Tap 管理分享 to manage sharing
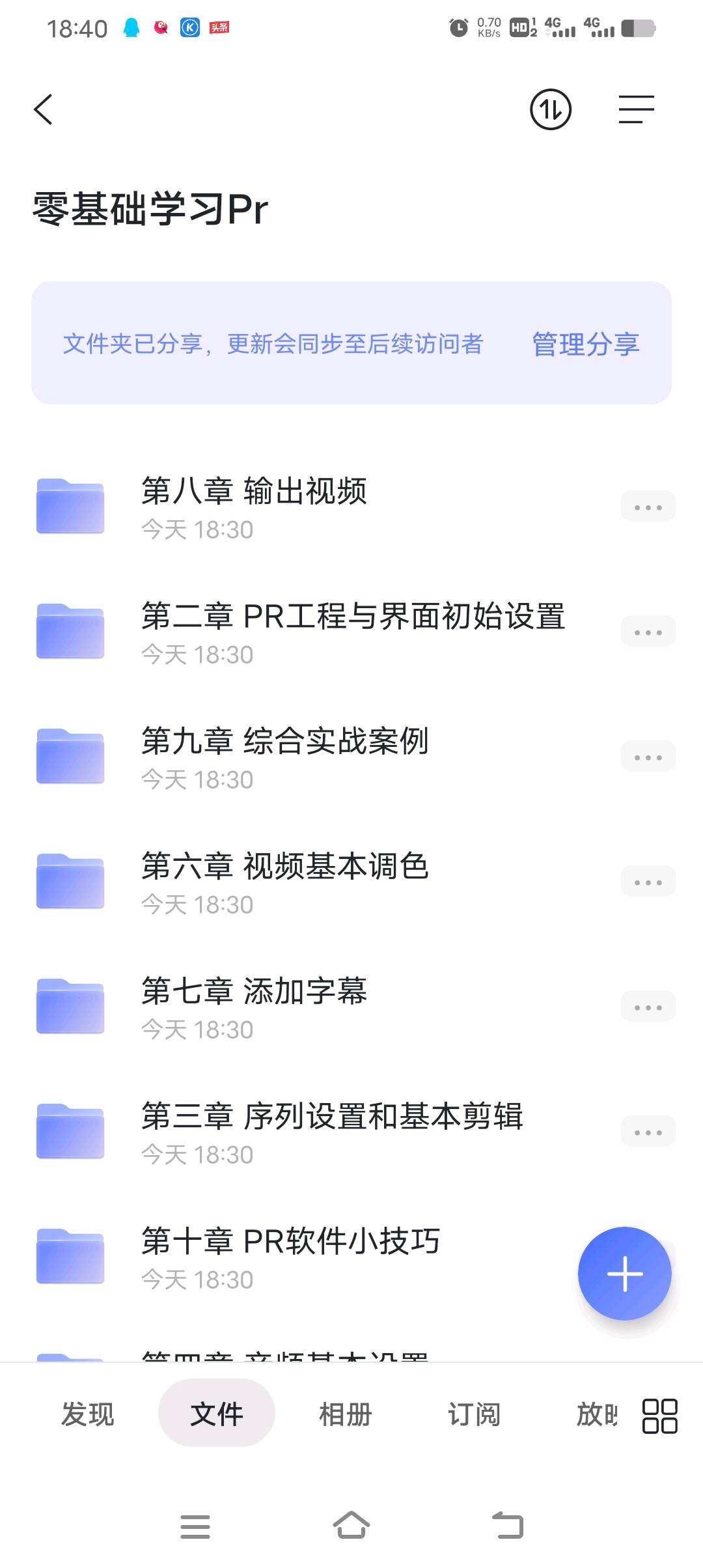The image size is (703, 1568). (x=585, y=344)
